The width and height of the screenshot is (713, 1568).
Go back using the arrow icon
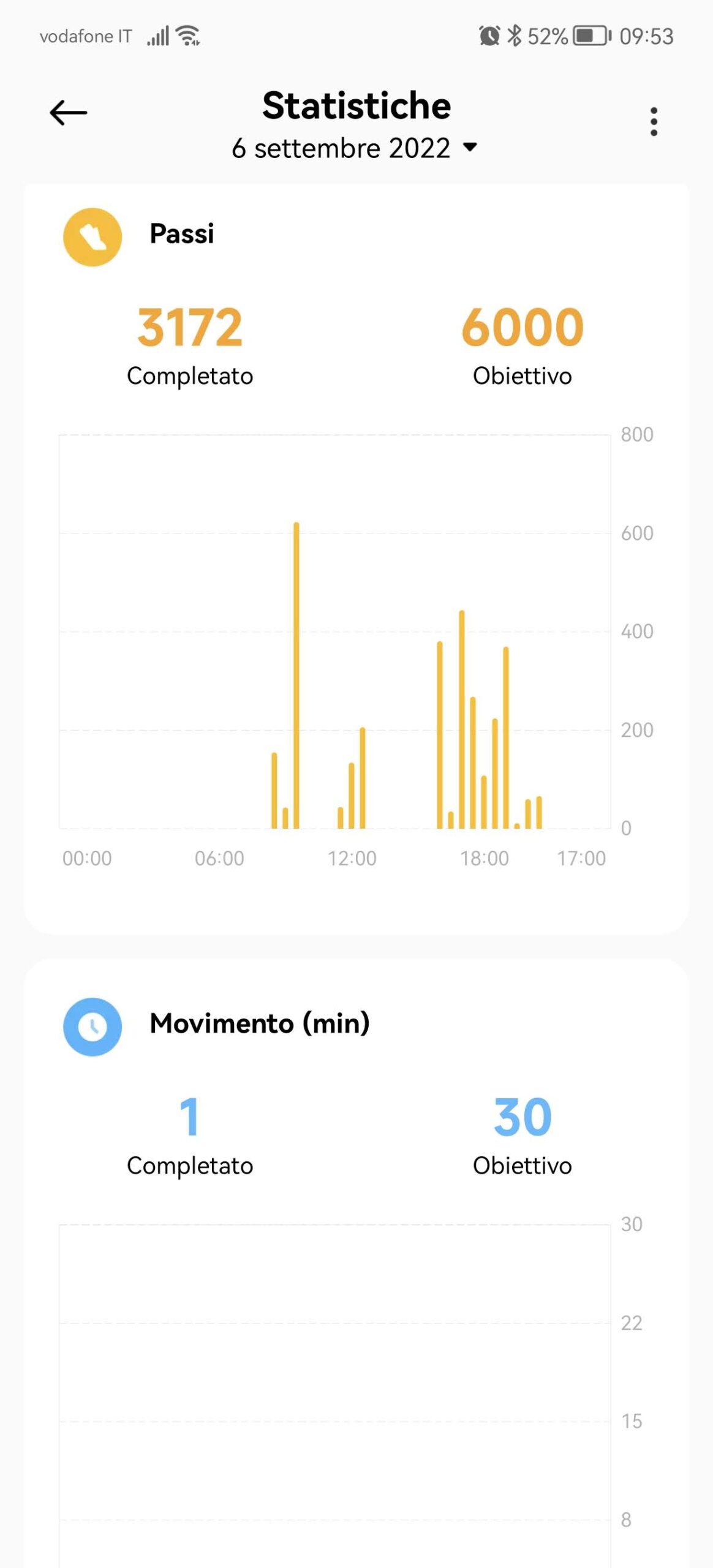coord(68,113)
